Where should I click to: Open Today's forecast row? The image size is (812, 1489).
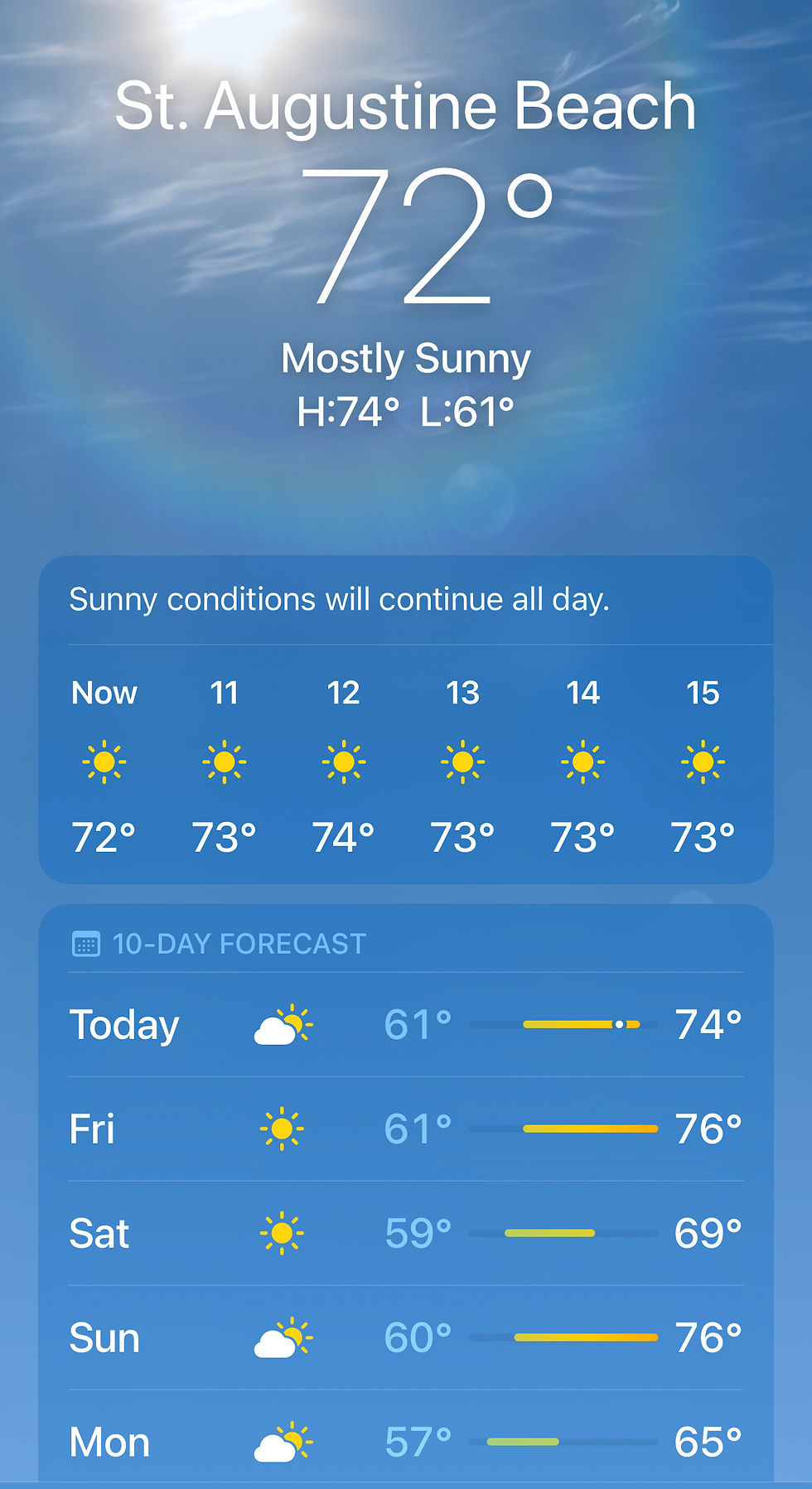point(406,1025)
